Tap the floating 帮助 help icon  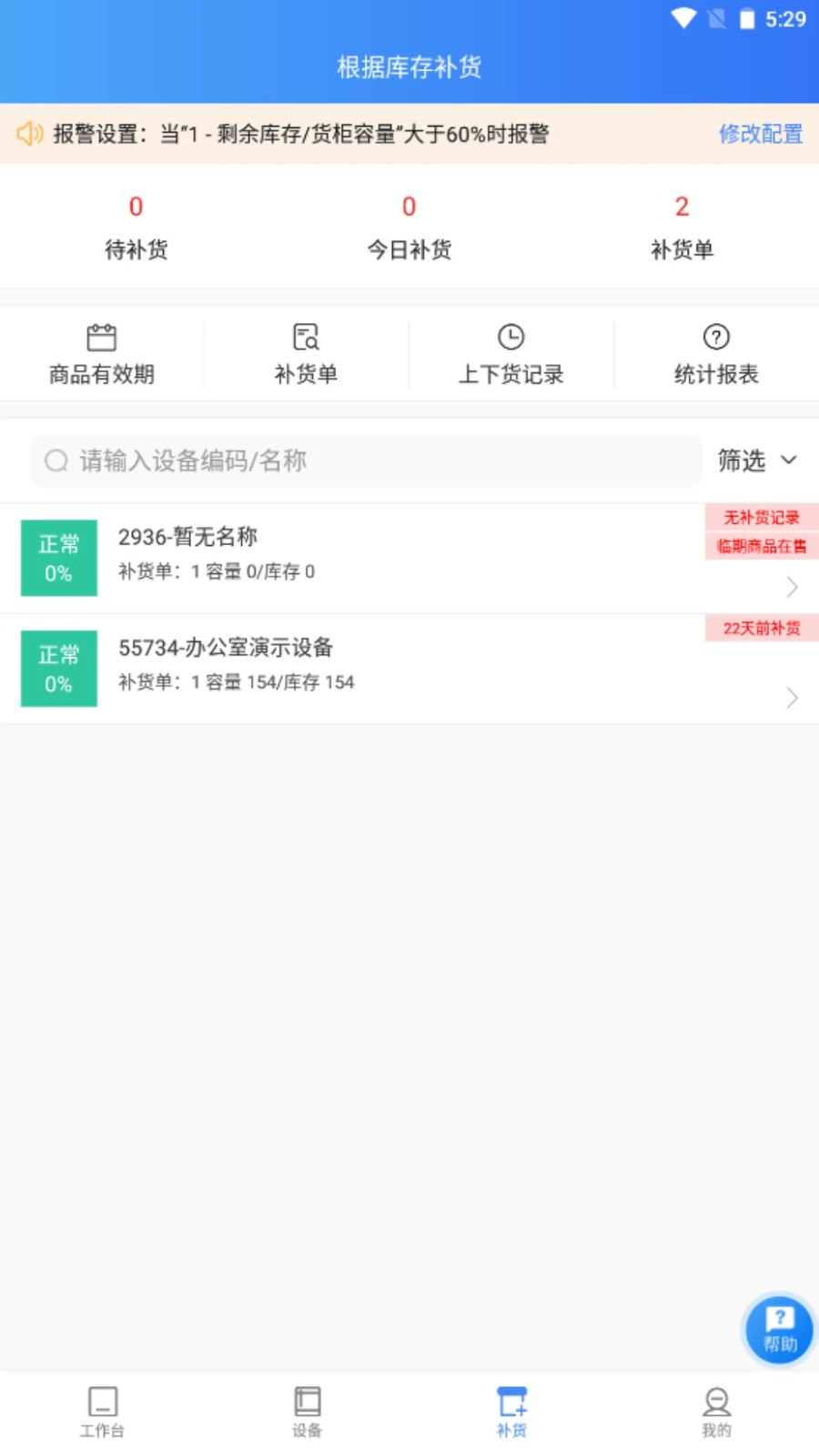coord(779,1330)
